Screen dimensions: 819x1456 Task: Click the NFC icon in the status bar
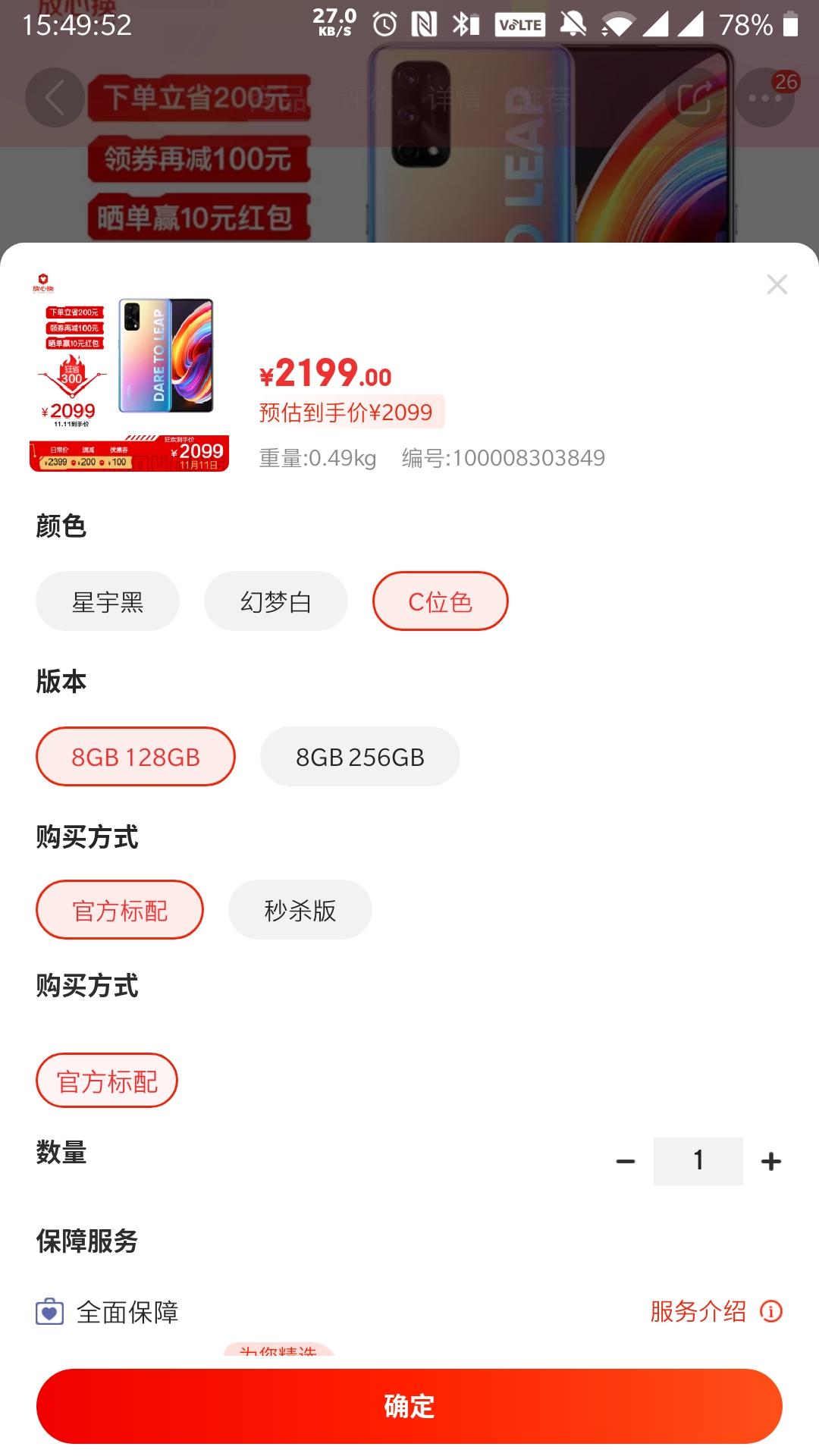(x=425, y=24)
